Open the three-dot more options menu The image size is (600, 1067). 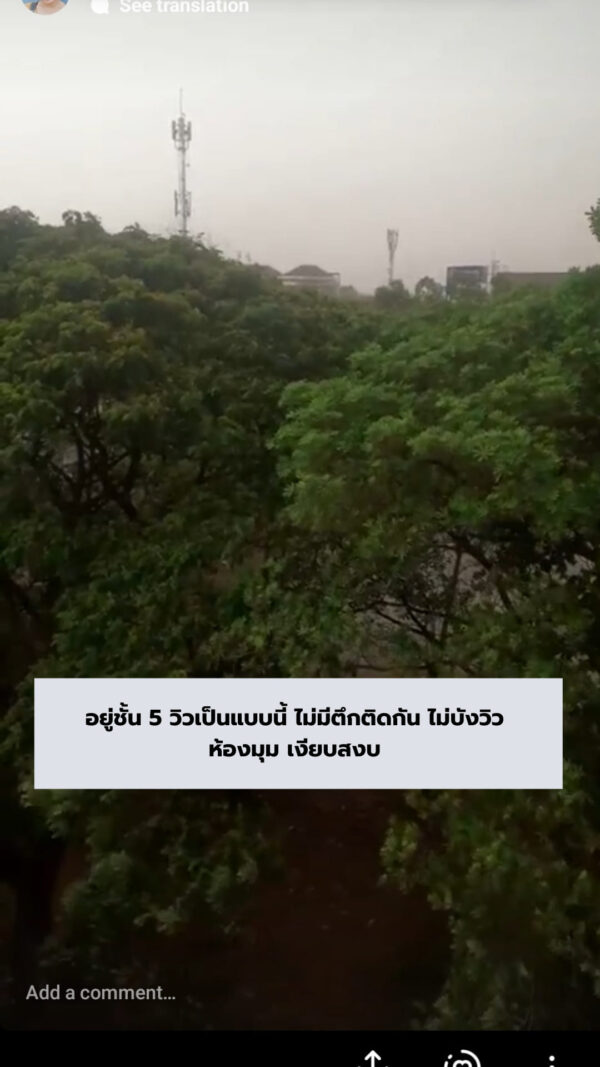[551, 1060]
